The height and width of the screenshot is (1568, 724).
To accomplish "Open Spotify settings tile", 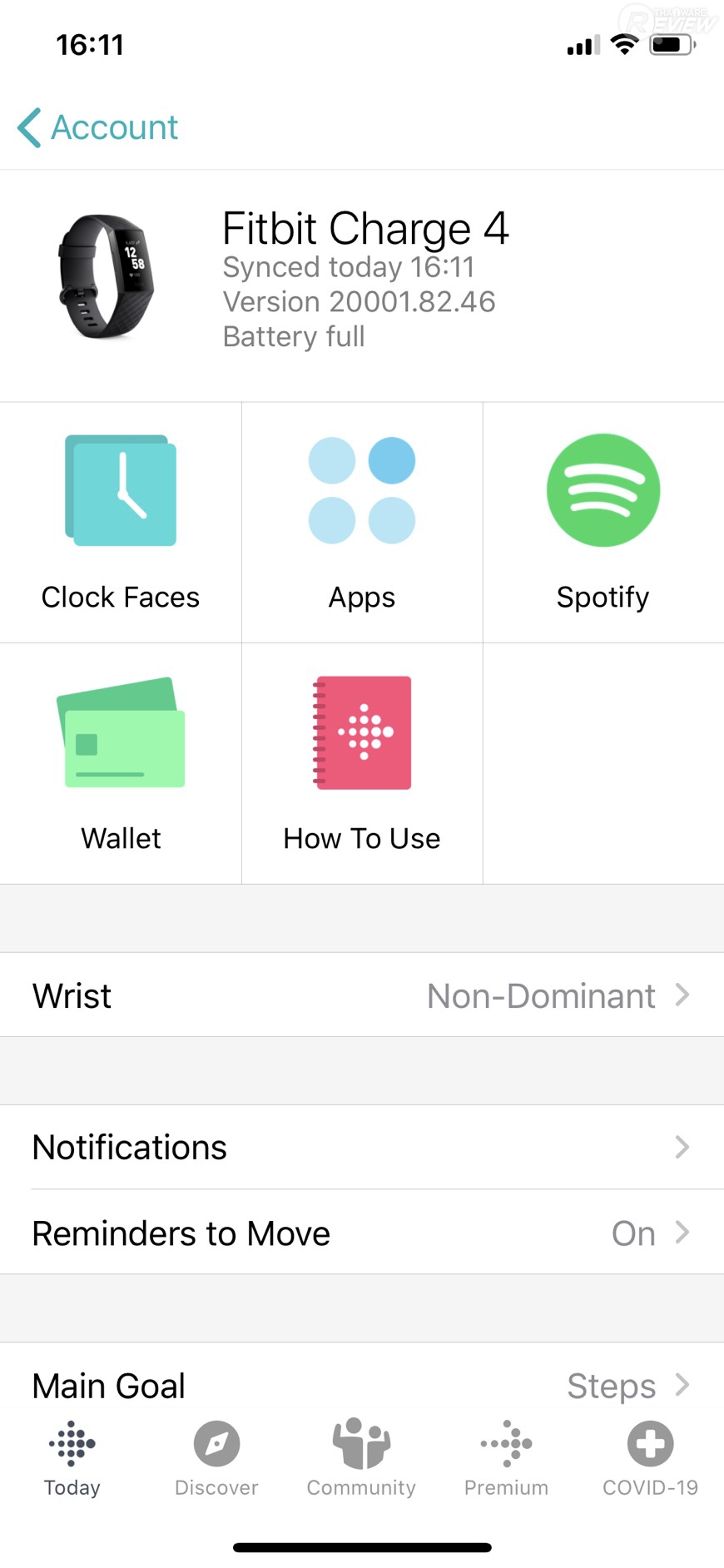I will coord(603,523).
